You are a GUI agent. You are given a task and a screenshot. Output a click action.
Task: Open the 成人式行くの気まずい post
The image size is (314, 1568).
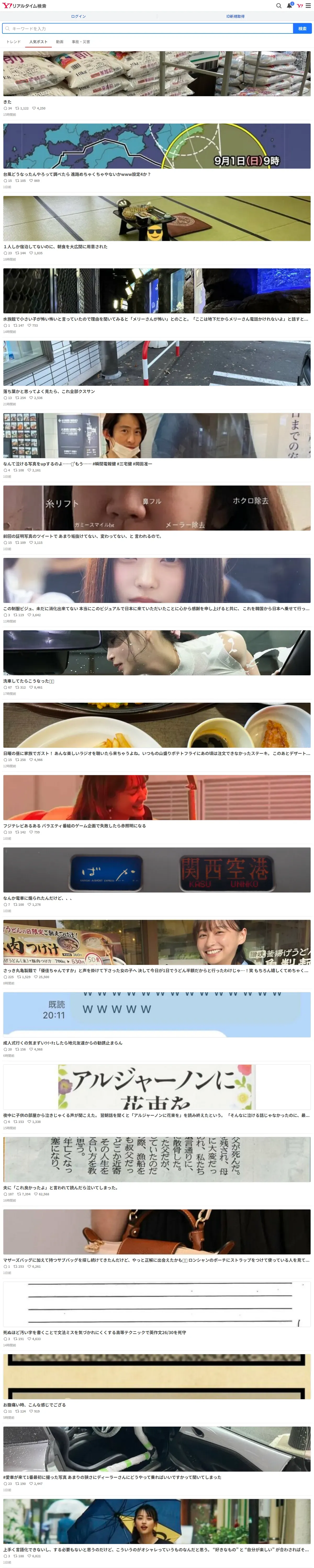pos(157,1015)
